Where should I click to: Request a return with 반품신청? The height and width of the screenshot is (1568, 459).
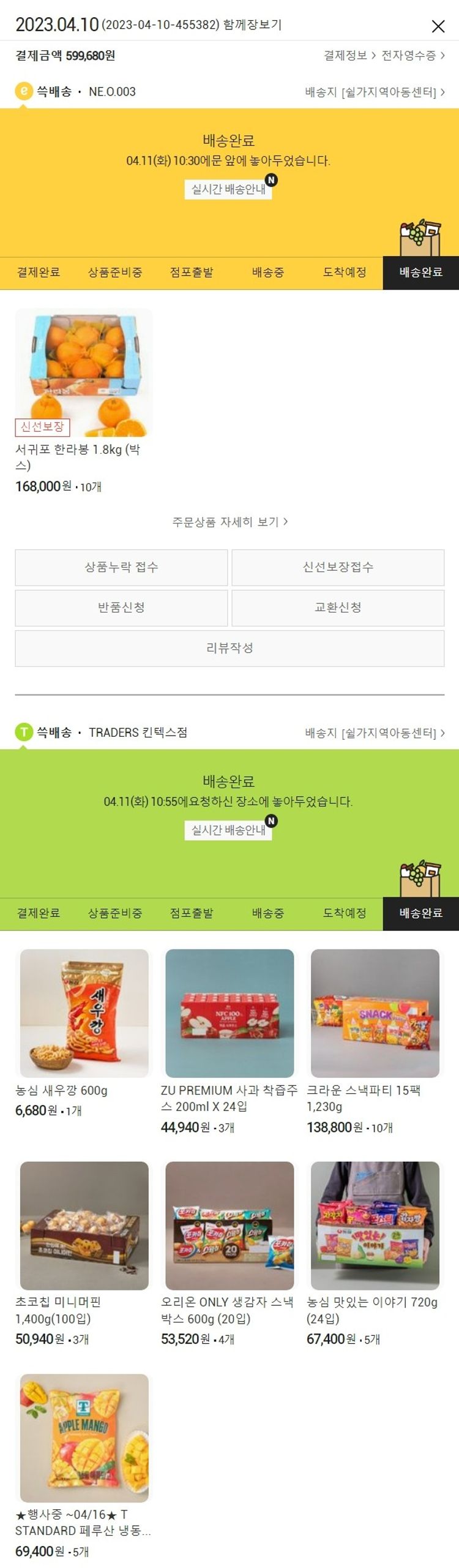121,608
